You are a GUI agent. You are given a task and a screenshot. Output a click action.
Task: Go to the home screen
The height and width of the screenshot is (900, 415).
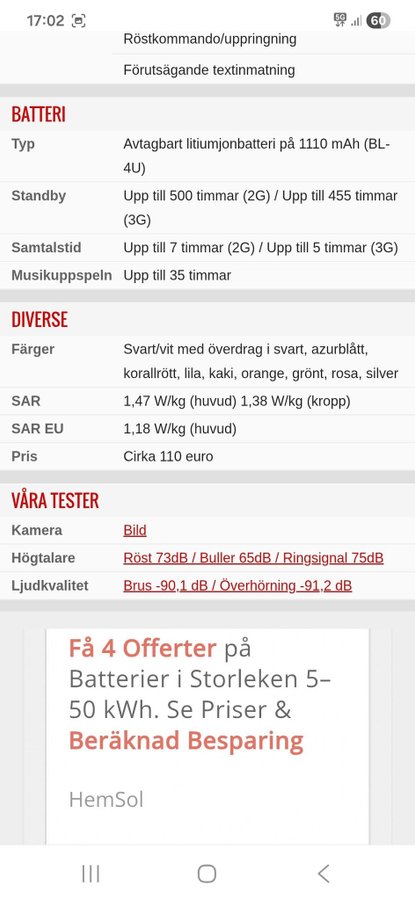pos(207,874)
